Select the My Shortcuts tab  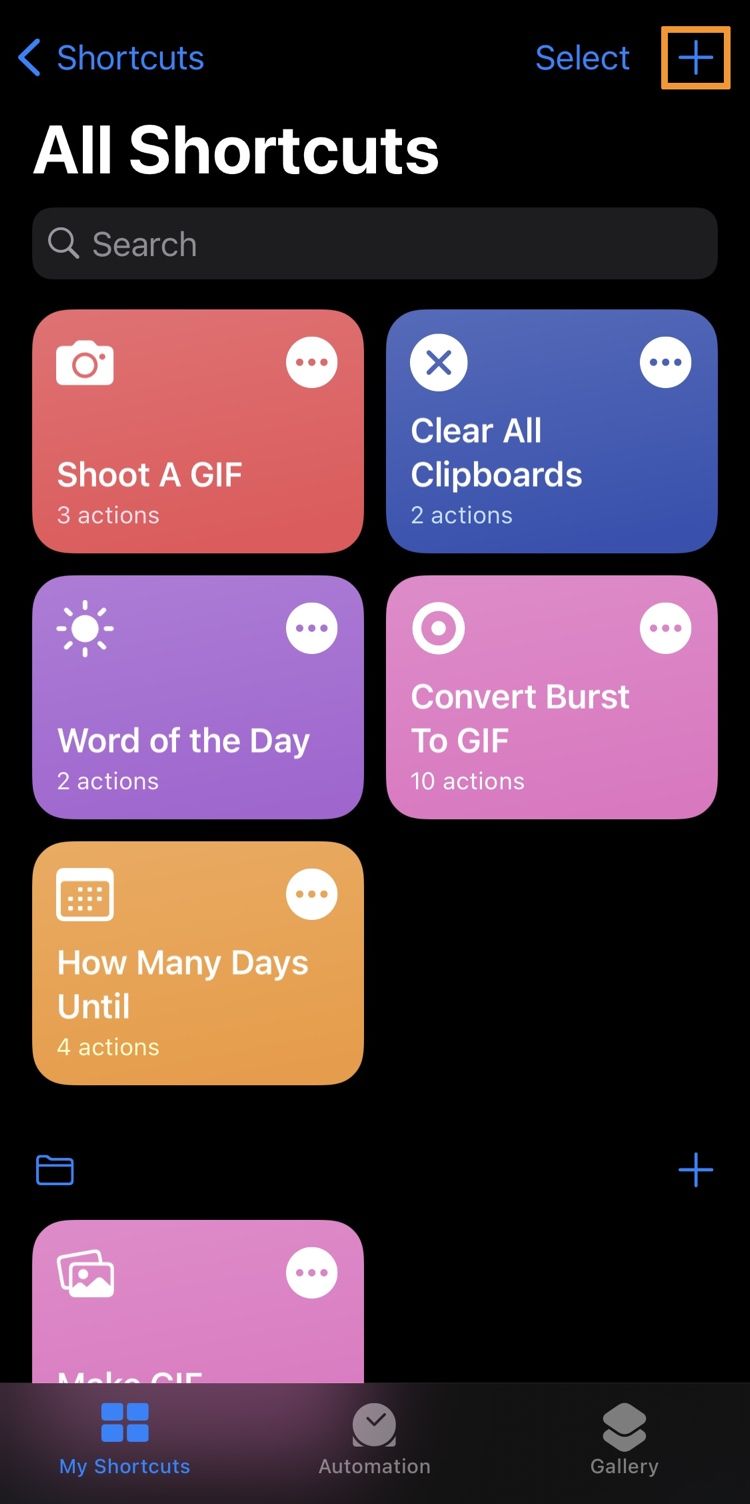(125, 1440)
